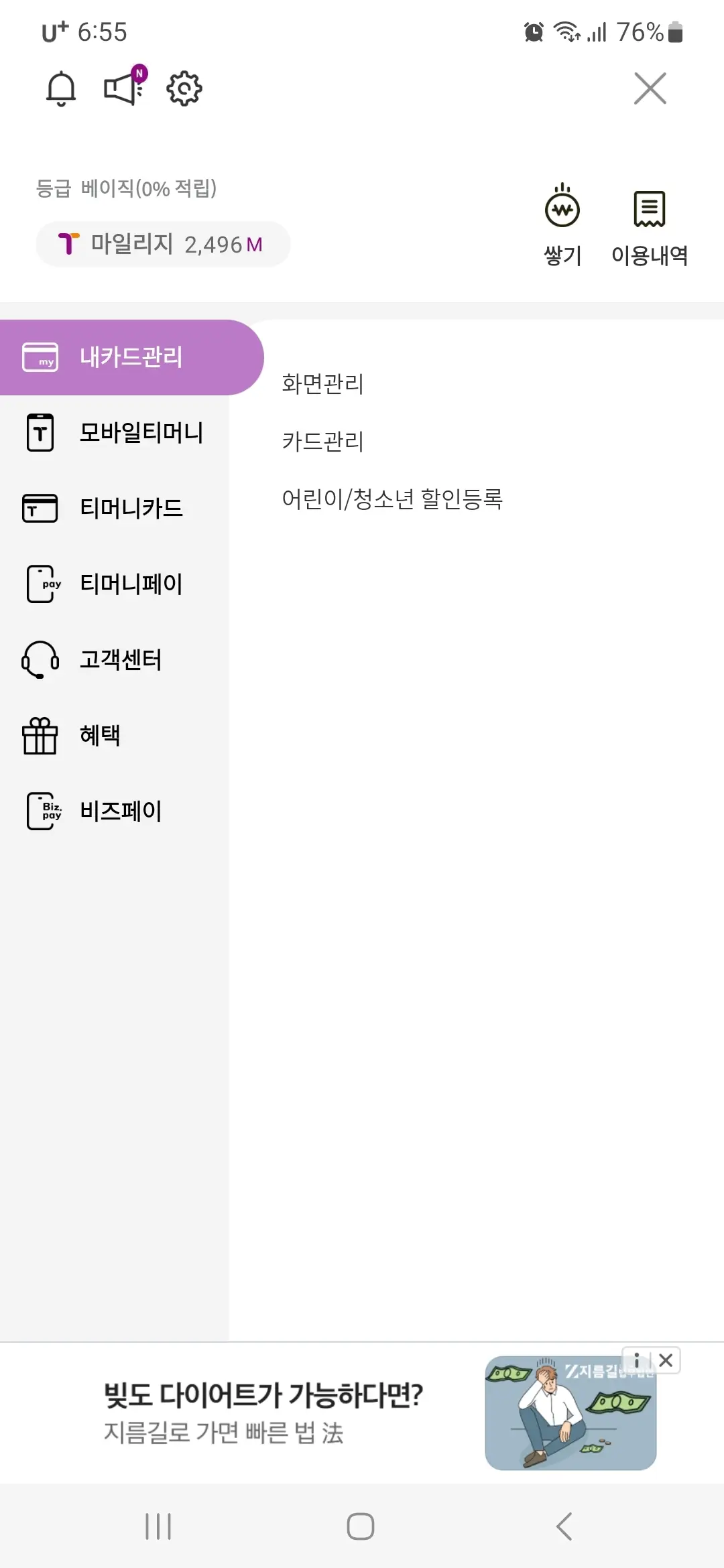Screen dimensions: 724x1568
Task: Tap the ad info (i) icon
Action: 637,1360
